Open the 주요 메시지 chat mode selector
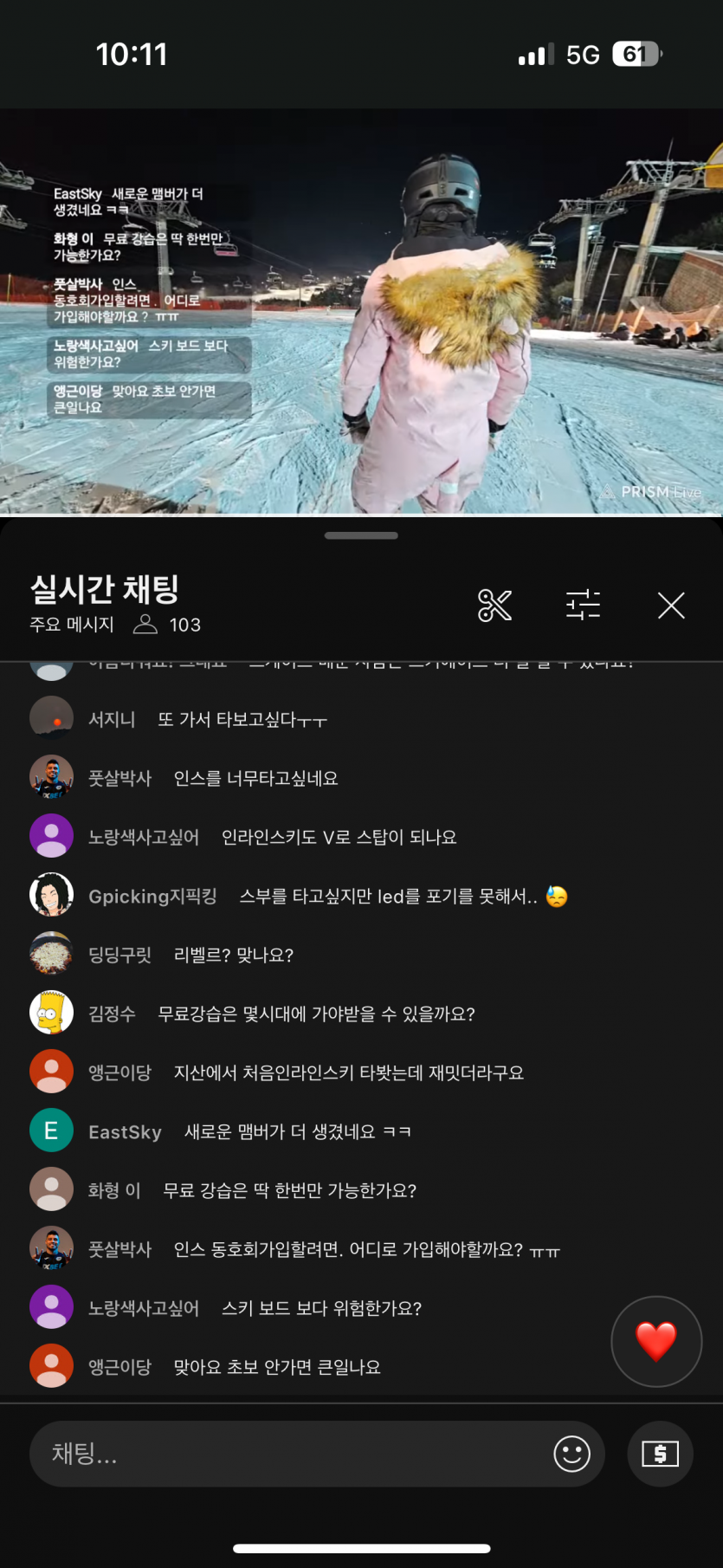This screenshot has height=1568, width=723. [x=72, y=625]
